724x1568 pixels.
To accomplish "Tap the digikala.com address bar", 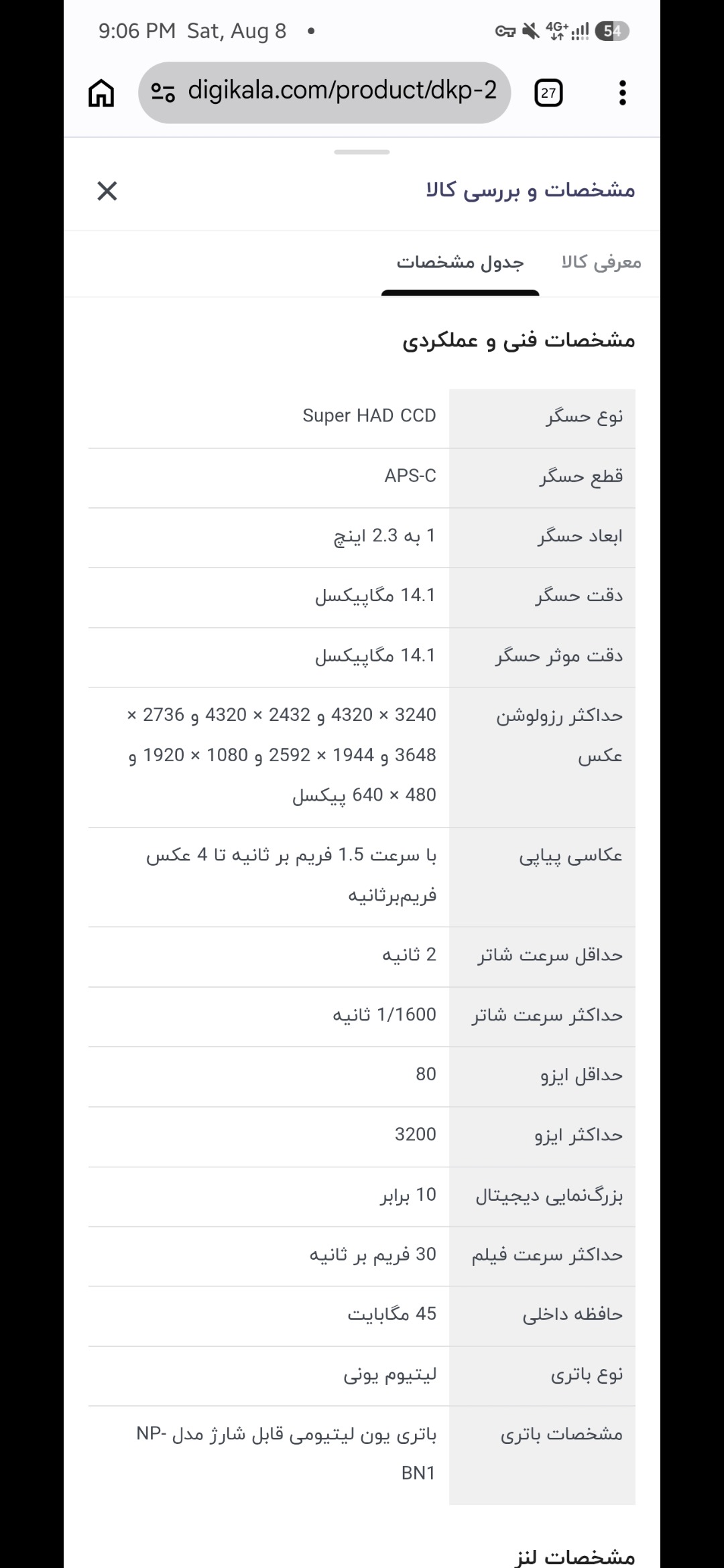I will [x=324, y=92].
